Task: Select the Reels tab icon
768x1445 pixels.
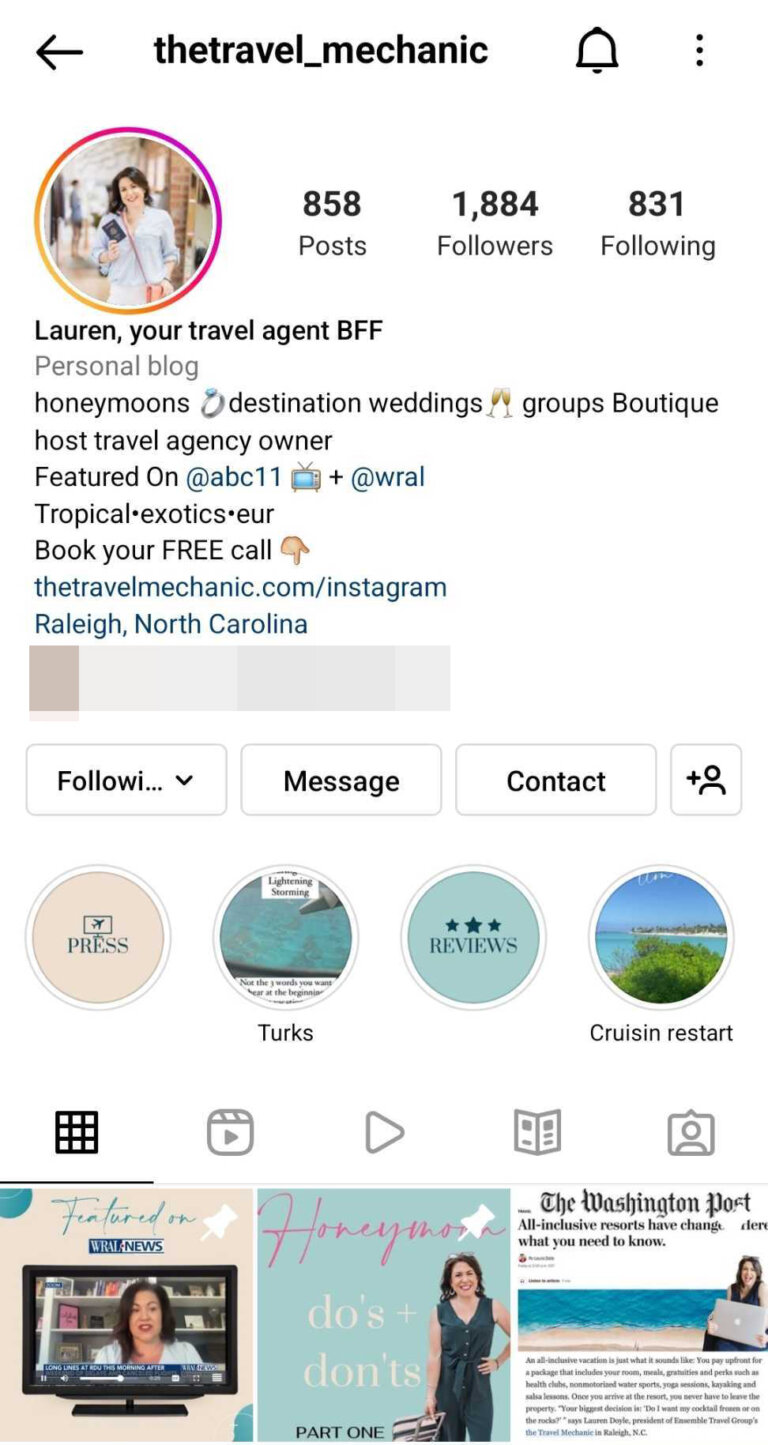Action: point(230,1131)
